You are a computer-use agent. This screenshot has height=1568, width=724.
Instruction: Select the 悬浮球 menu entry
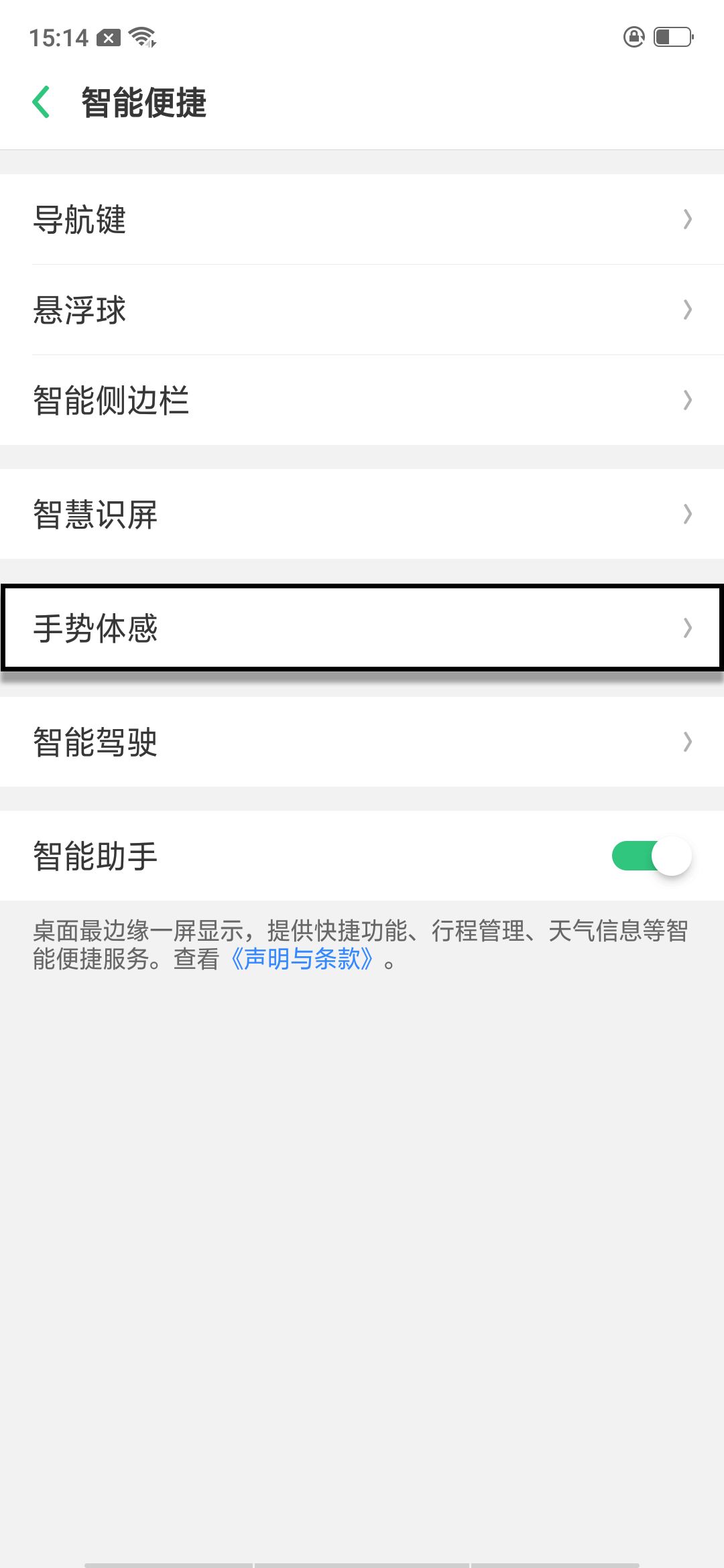coord(362,310)
